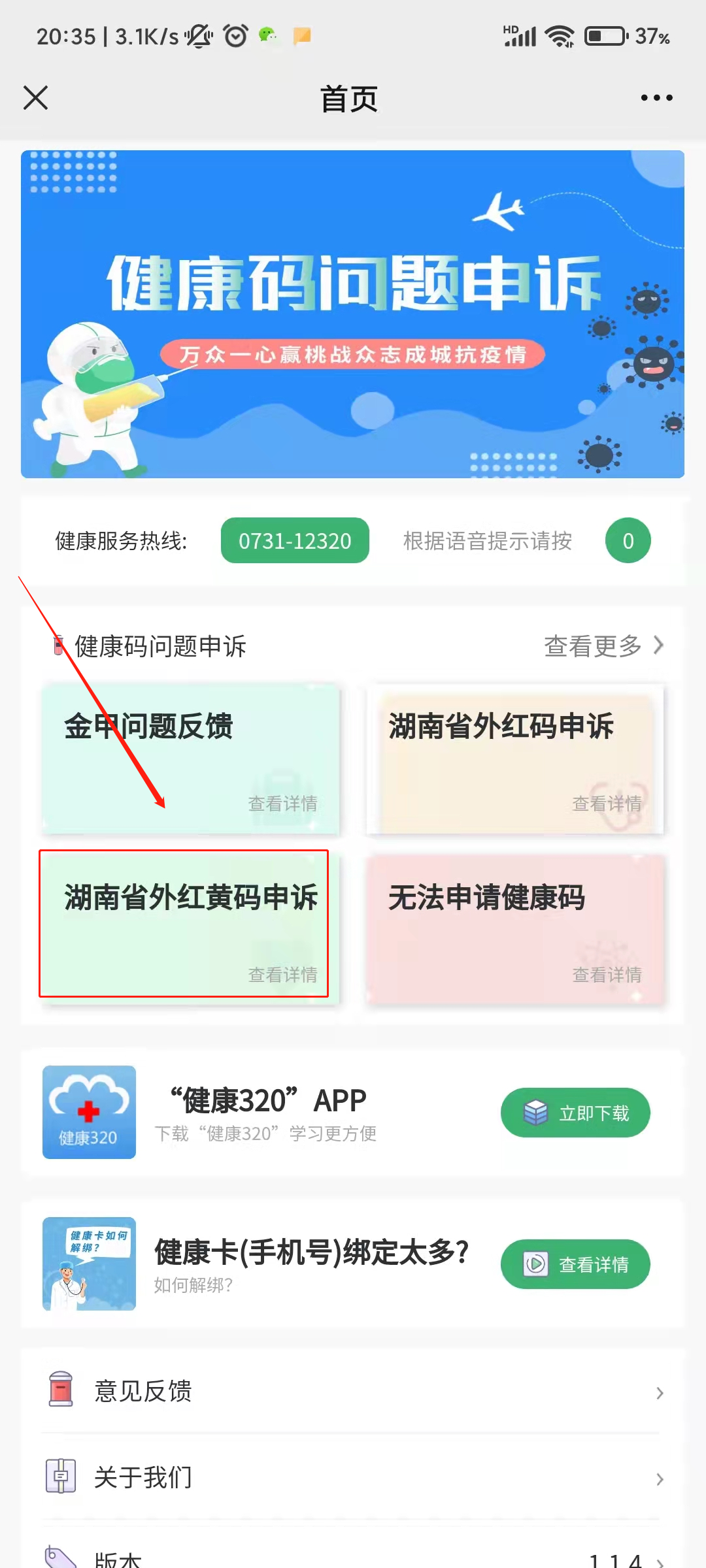
Task: Open 查看更多 for more appeals
Action: point(603,646)
